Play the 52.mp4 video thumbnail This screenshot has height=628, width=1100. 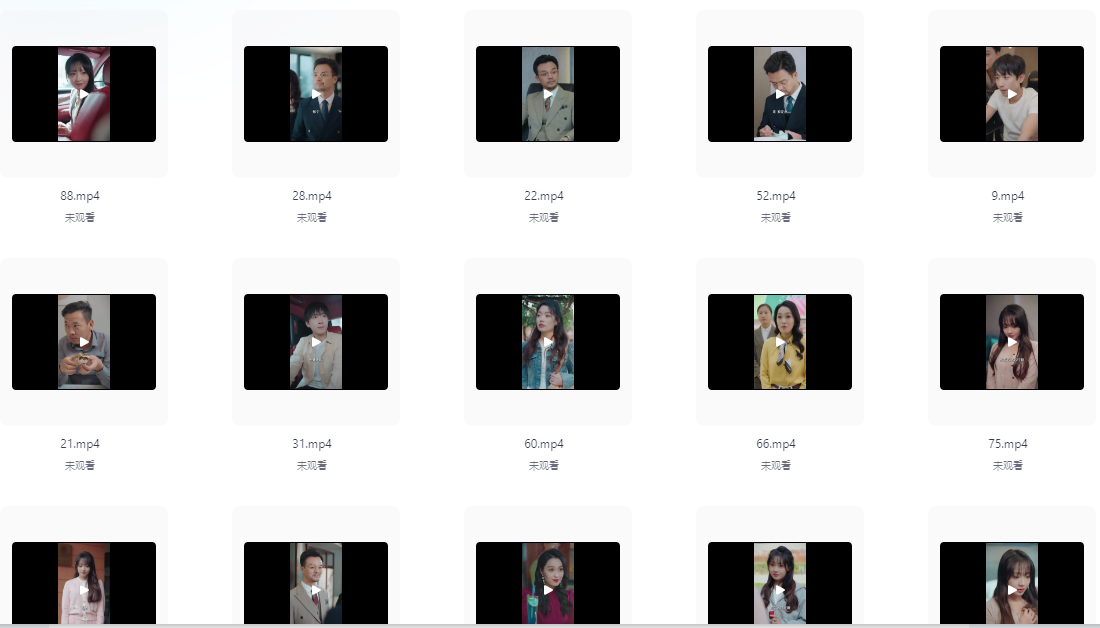click(780, 94)
